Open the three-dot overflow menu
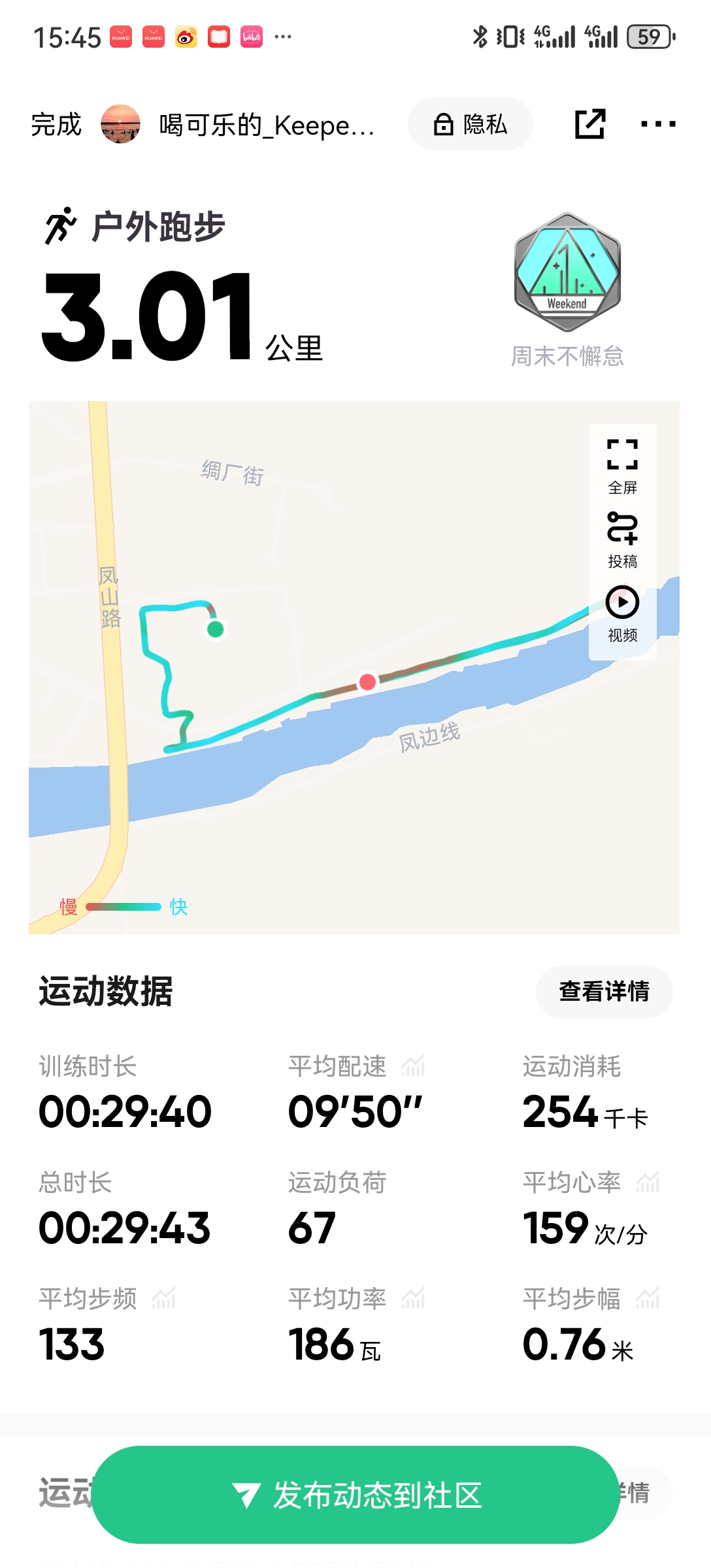The width and height of the screenshot is (711, 1568). click(658, 124)
